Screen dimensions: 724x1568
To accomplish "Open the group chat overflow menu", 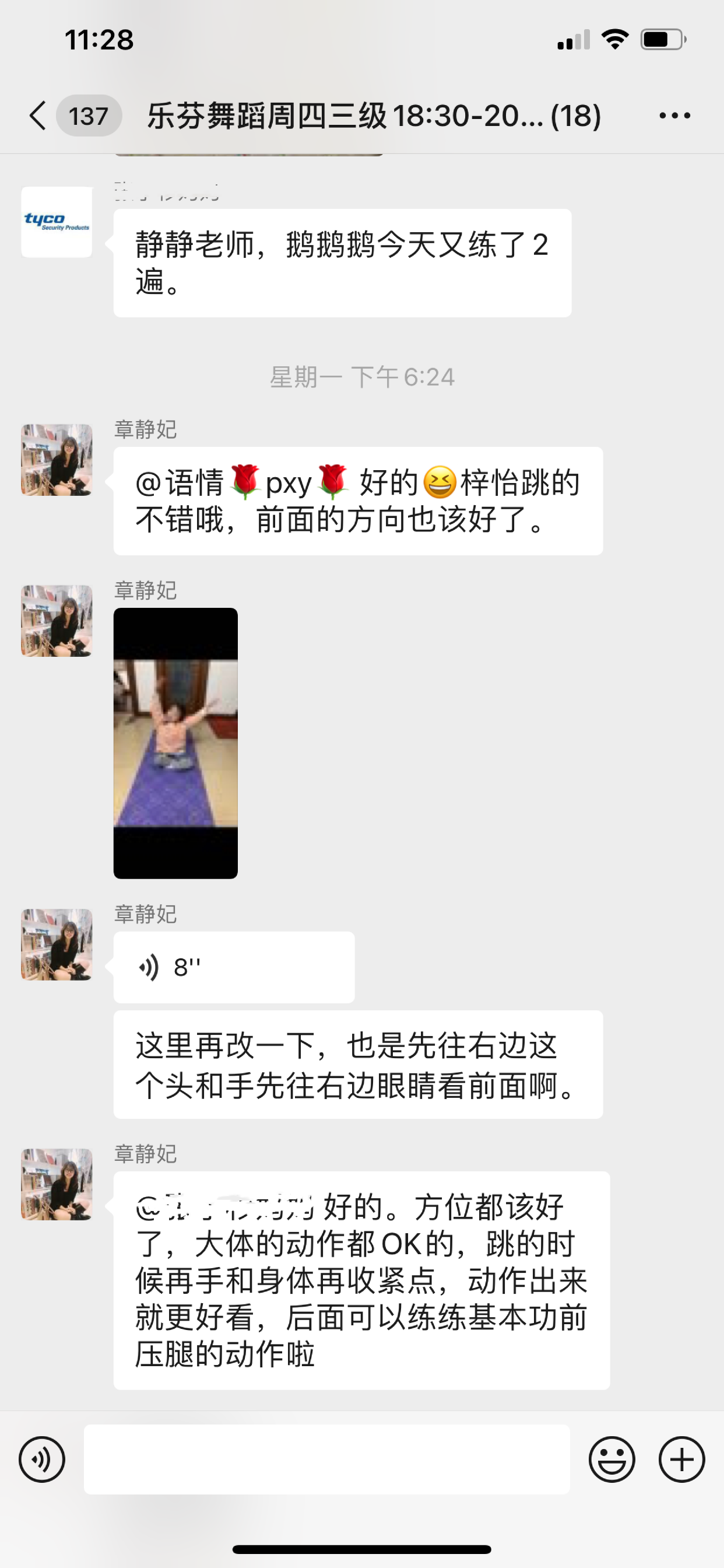I will [x=674, y=116].
